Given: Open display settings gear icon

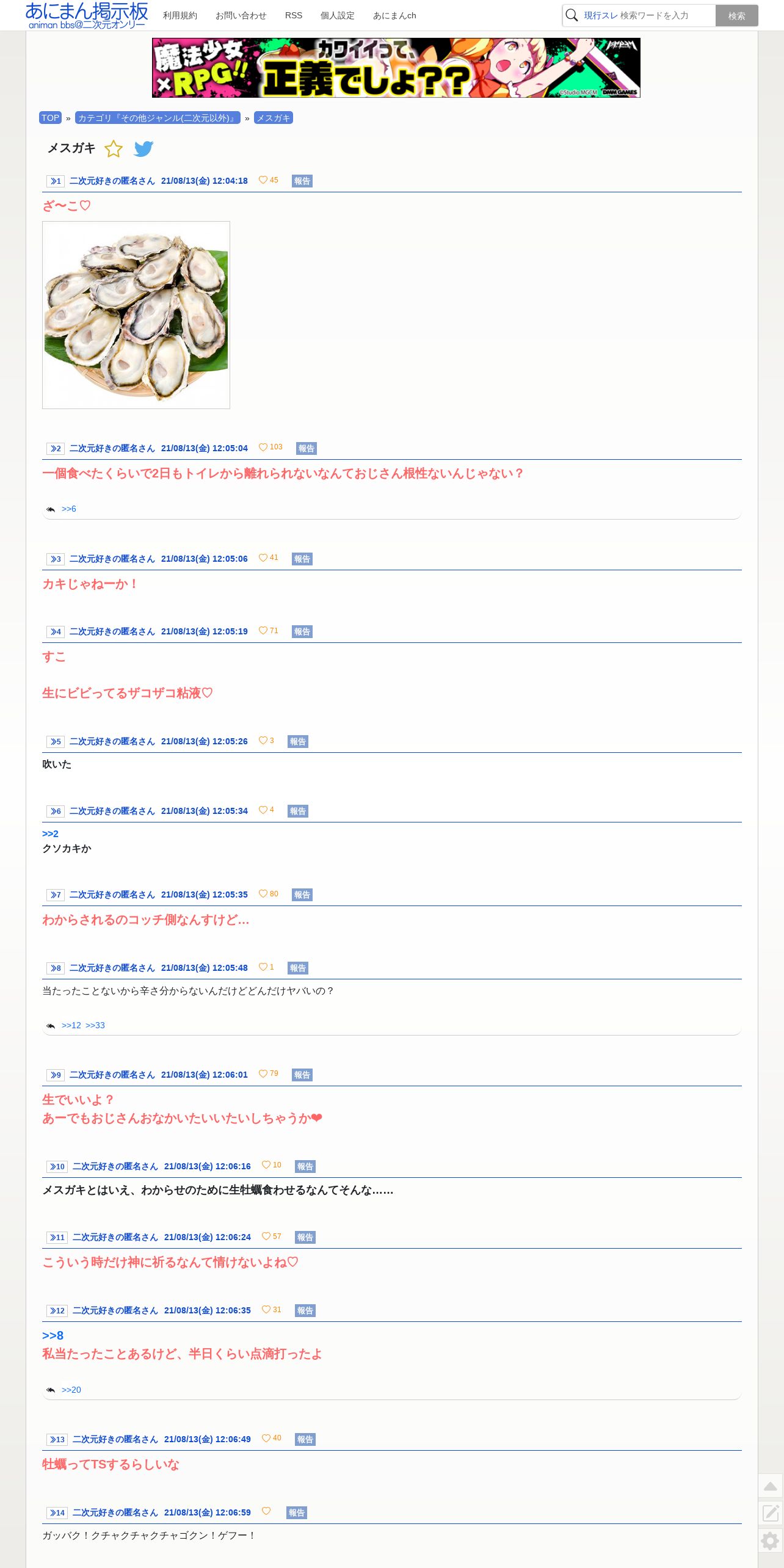Looking at the screenshot, I should click(771, 1541).
